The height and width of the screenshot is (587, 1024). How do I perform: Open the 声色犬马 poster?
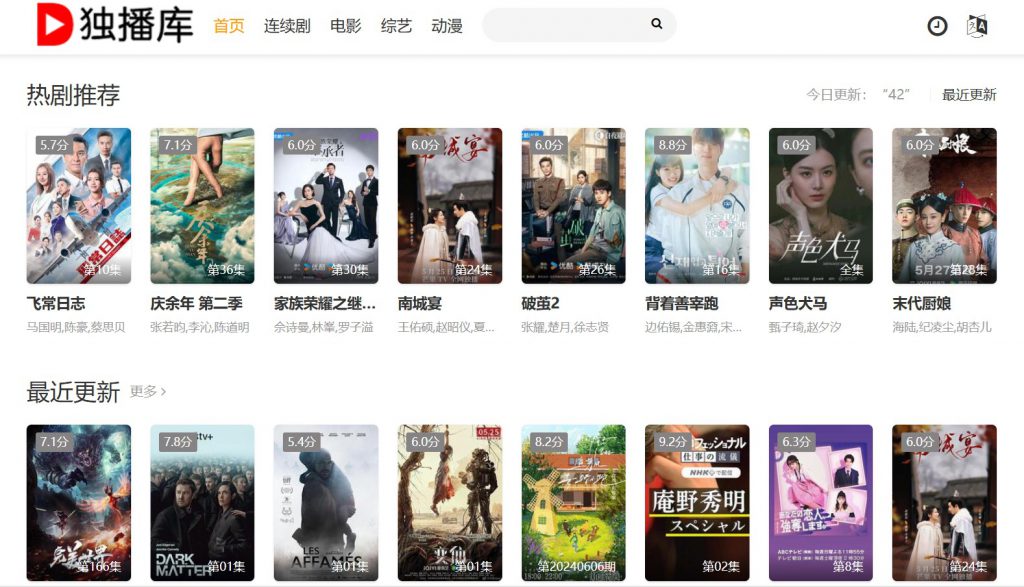pyautogui.click(x=821, y=206)
